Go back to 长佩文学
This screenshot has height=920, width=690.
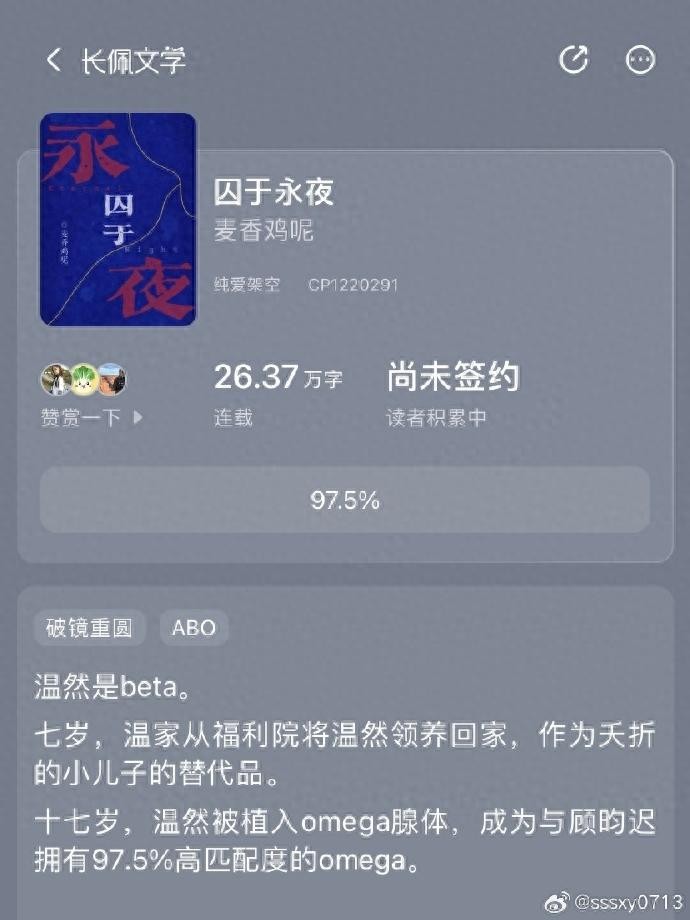click(x=55, y=60)
